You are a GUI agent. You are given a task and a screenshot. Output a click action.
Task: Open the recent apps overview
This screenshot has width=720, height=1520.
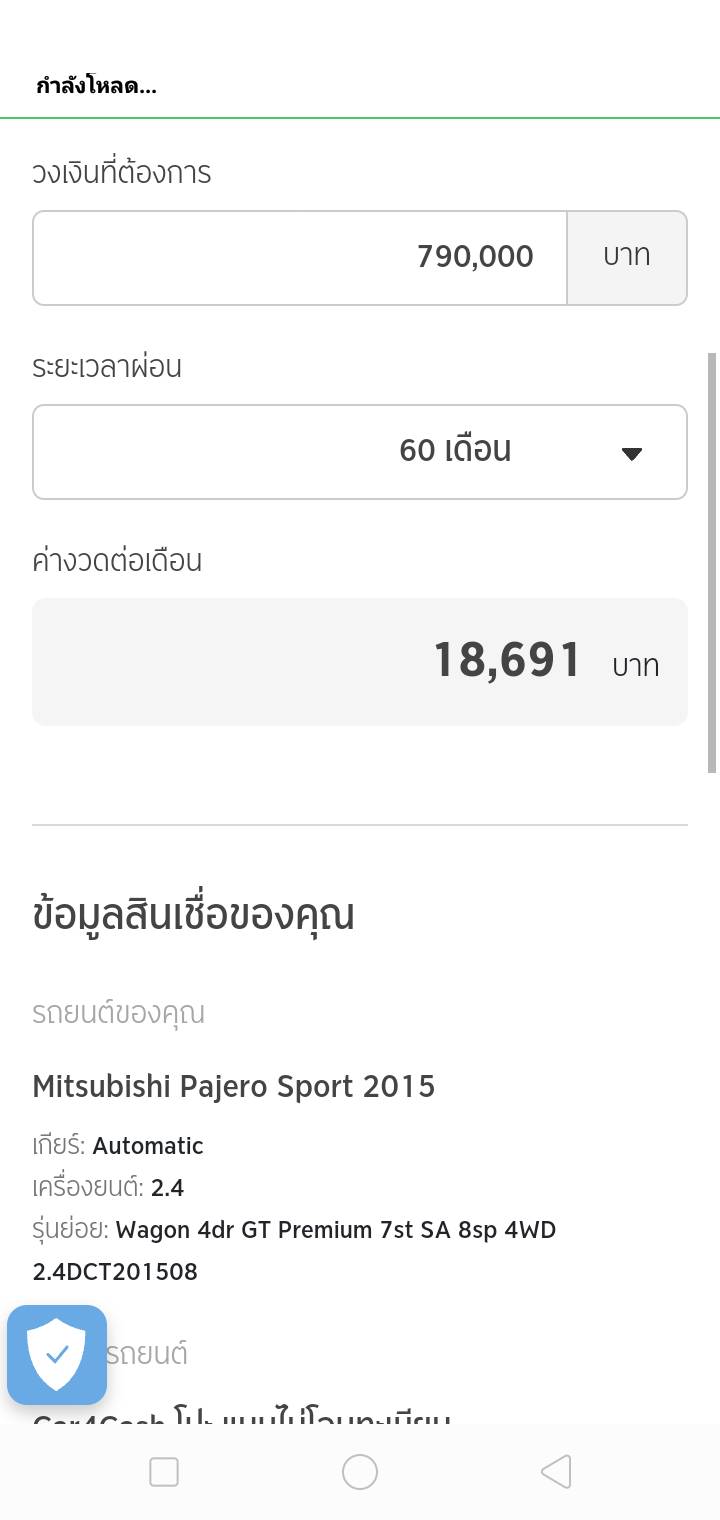pos(164,1472)
